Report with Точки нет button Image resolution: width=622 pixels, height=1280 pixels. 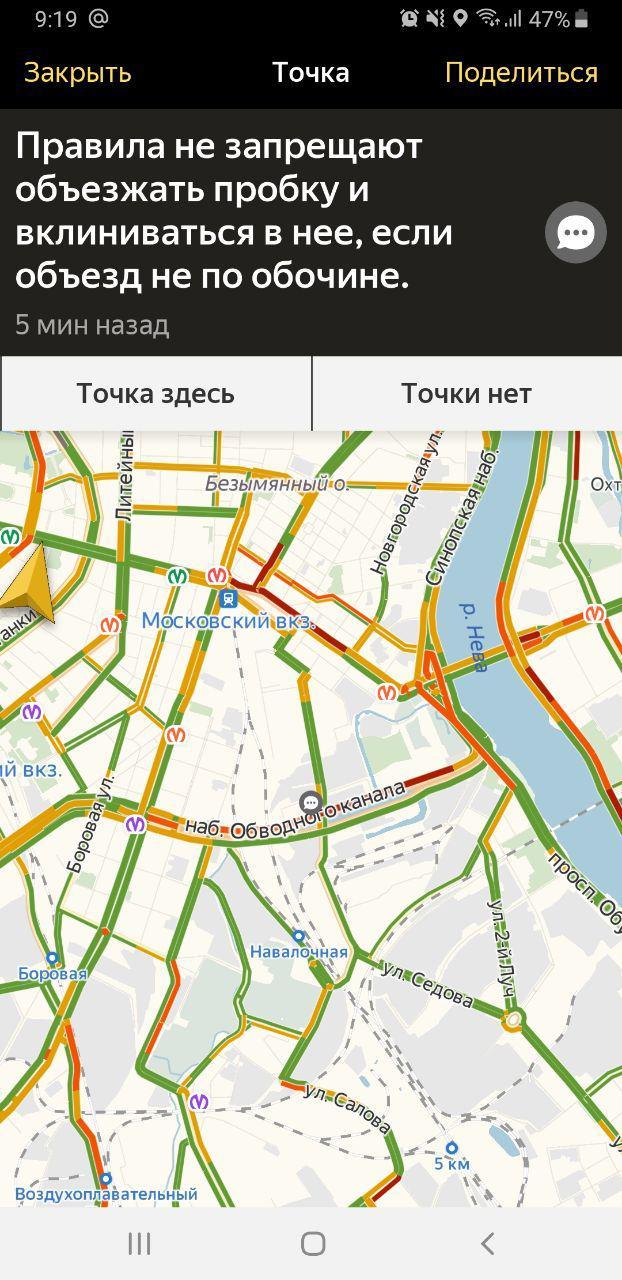(466, 394)
